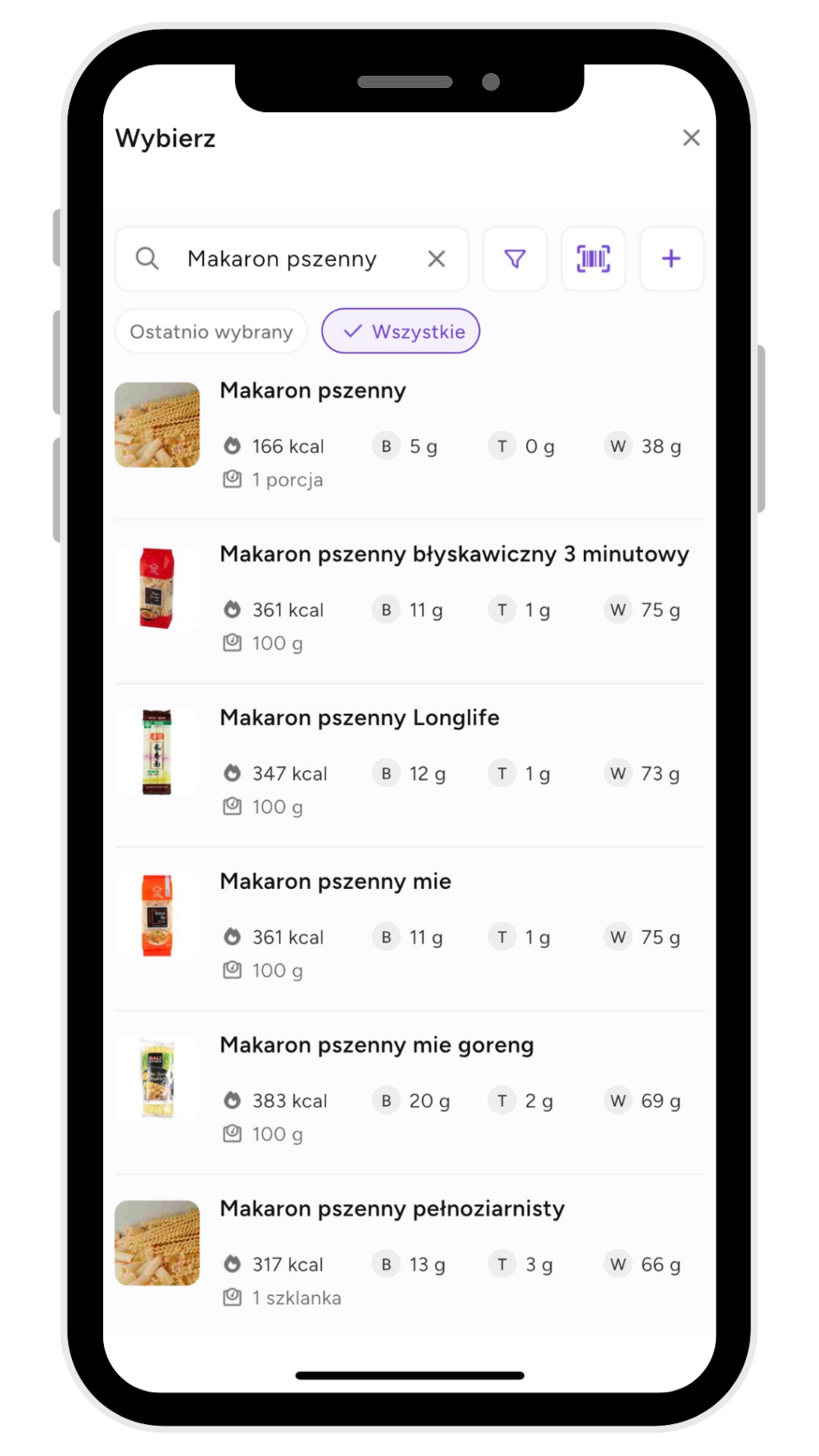
Task: Add a new product with plus button
Action: [x=671, y=259]
